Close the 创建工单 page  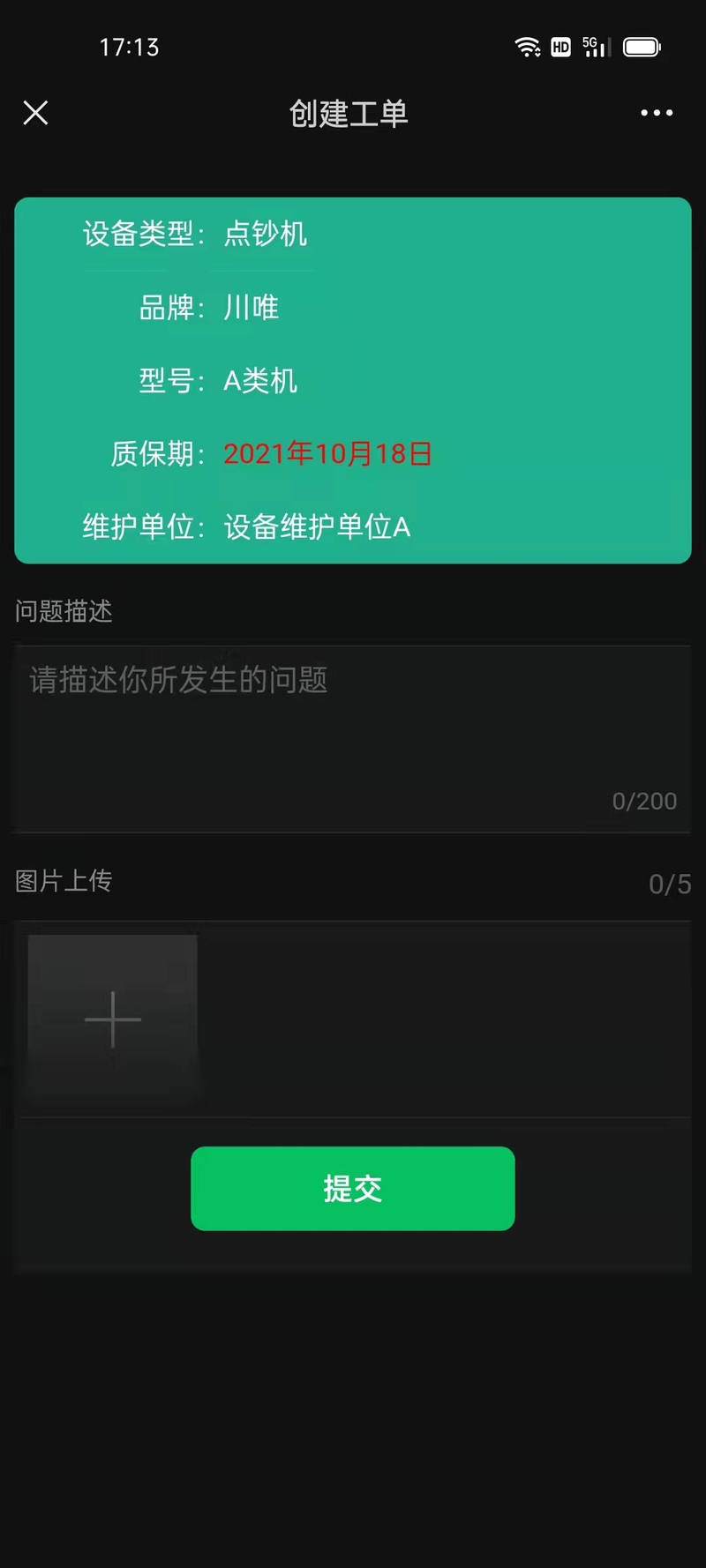(35, 113)
